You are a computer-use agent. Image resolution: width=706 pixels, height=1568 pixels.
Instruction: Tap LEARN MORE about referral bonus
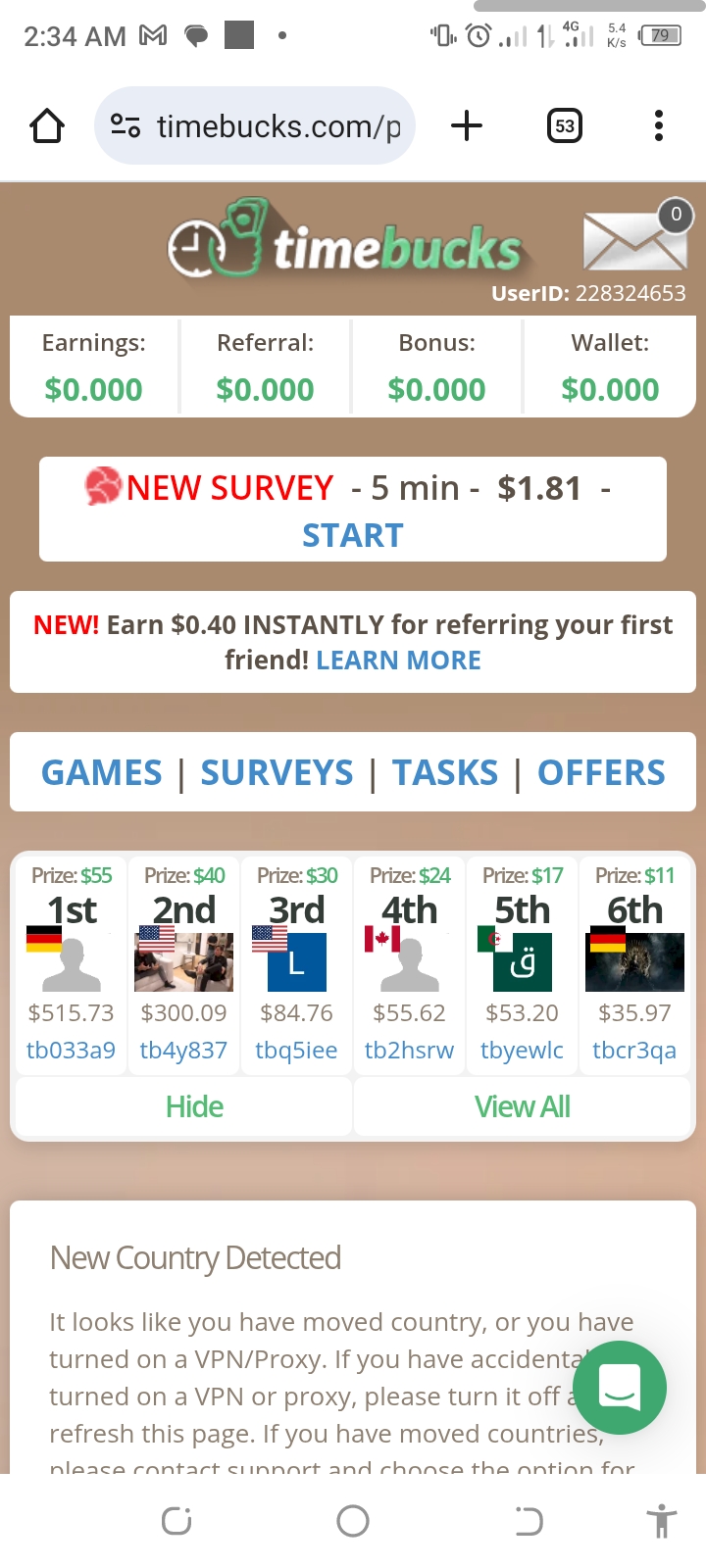(398, 660)
